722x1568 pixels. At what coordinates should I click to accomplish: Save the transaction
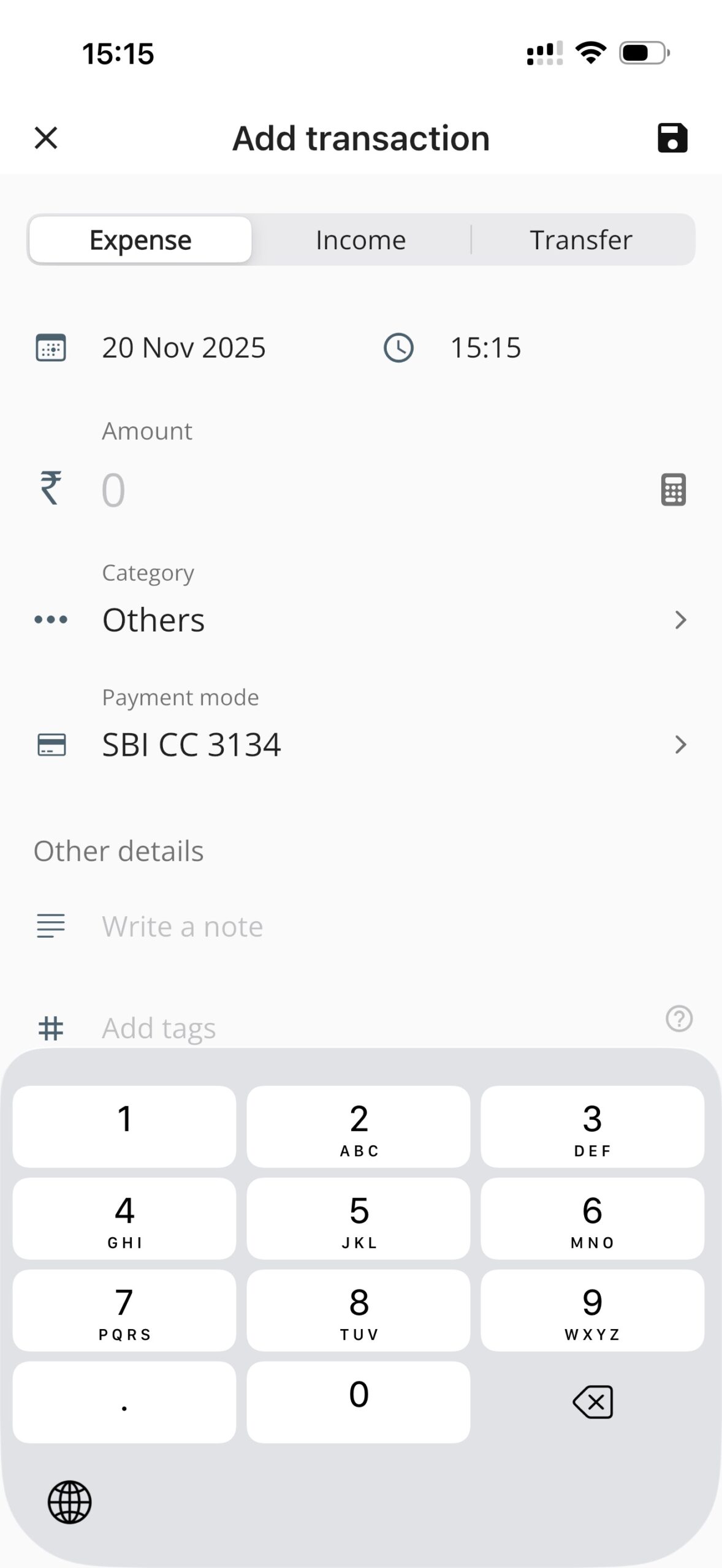coord(672,138)
